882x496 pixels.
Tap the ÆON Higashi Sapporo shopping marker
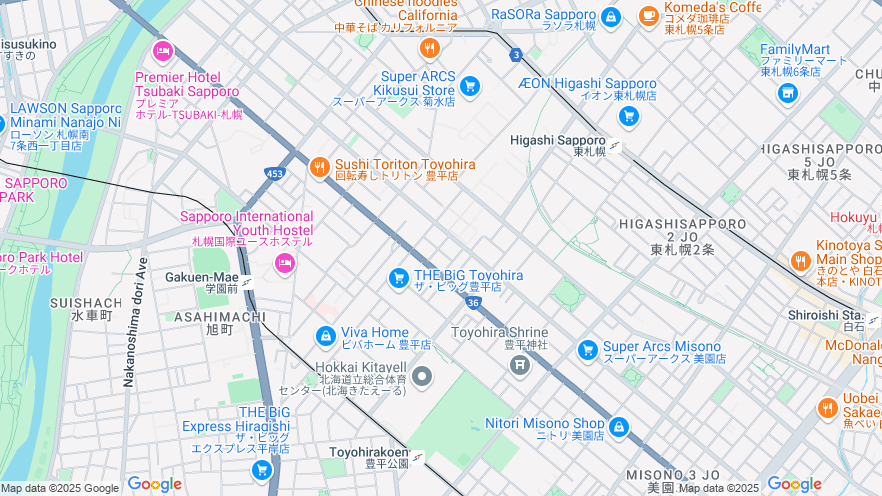click(628, 117)
